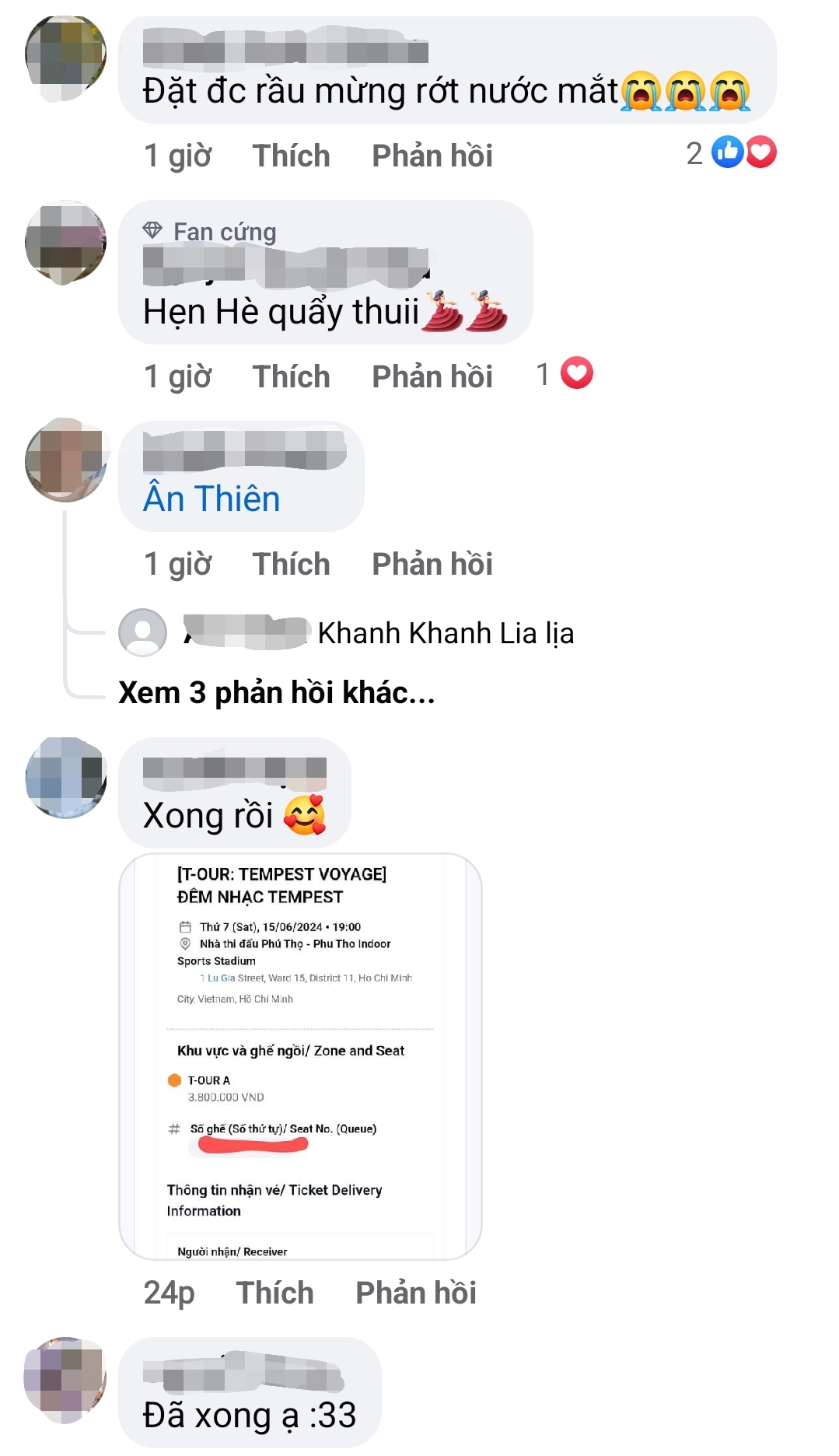Open profile picture of the "Xong rồi" commenter
The width and height of the screenshot is (839, 1456).
[66, 778]
